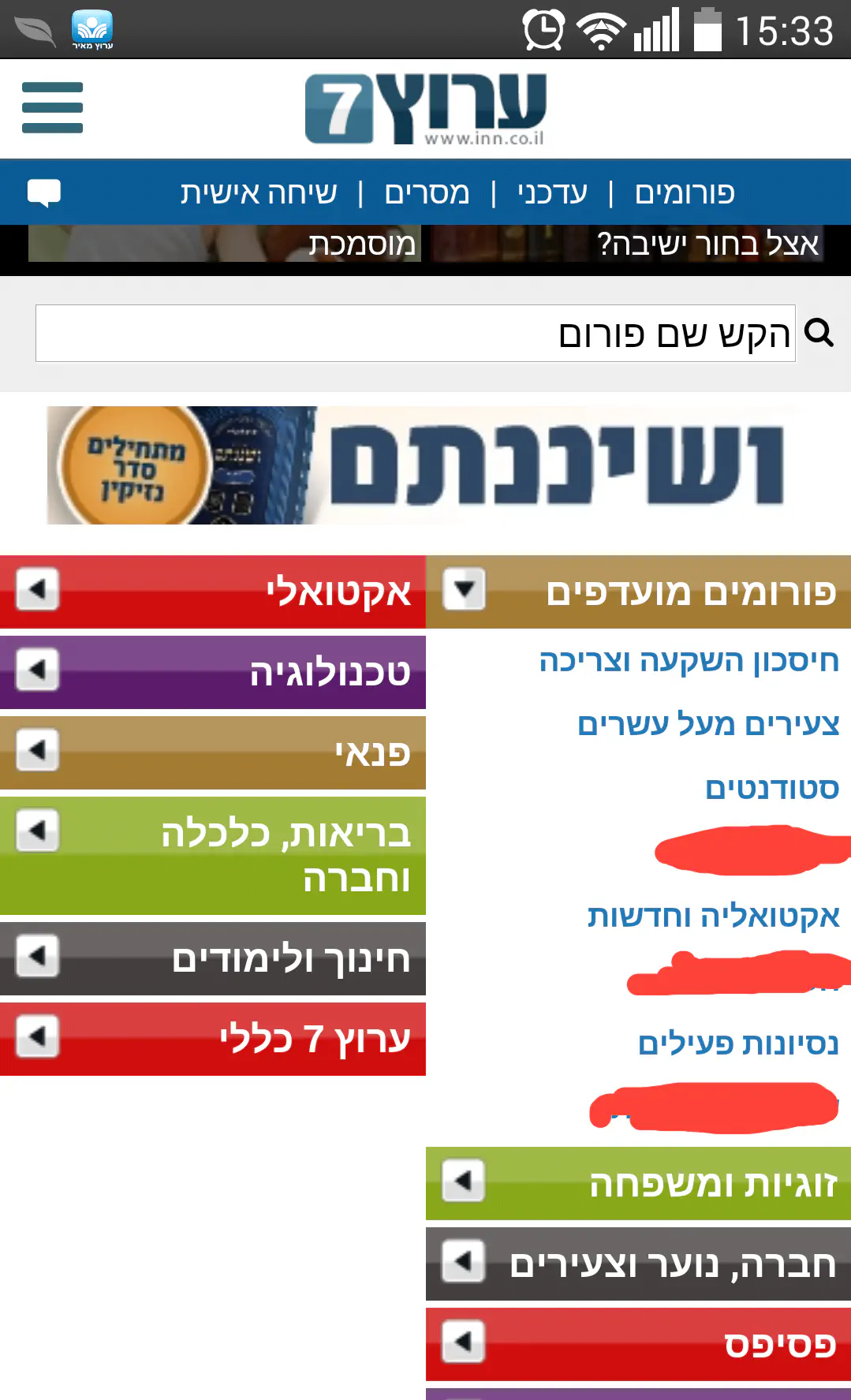Expand בריאות, כלכלה וחברה category

point(38,831)
